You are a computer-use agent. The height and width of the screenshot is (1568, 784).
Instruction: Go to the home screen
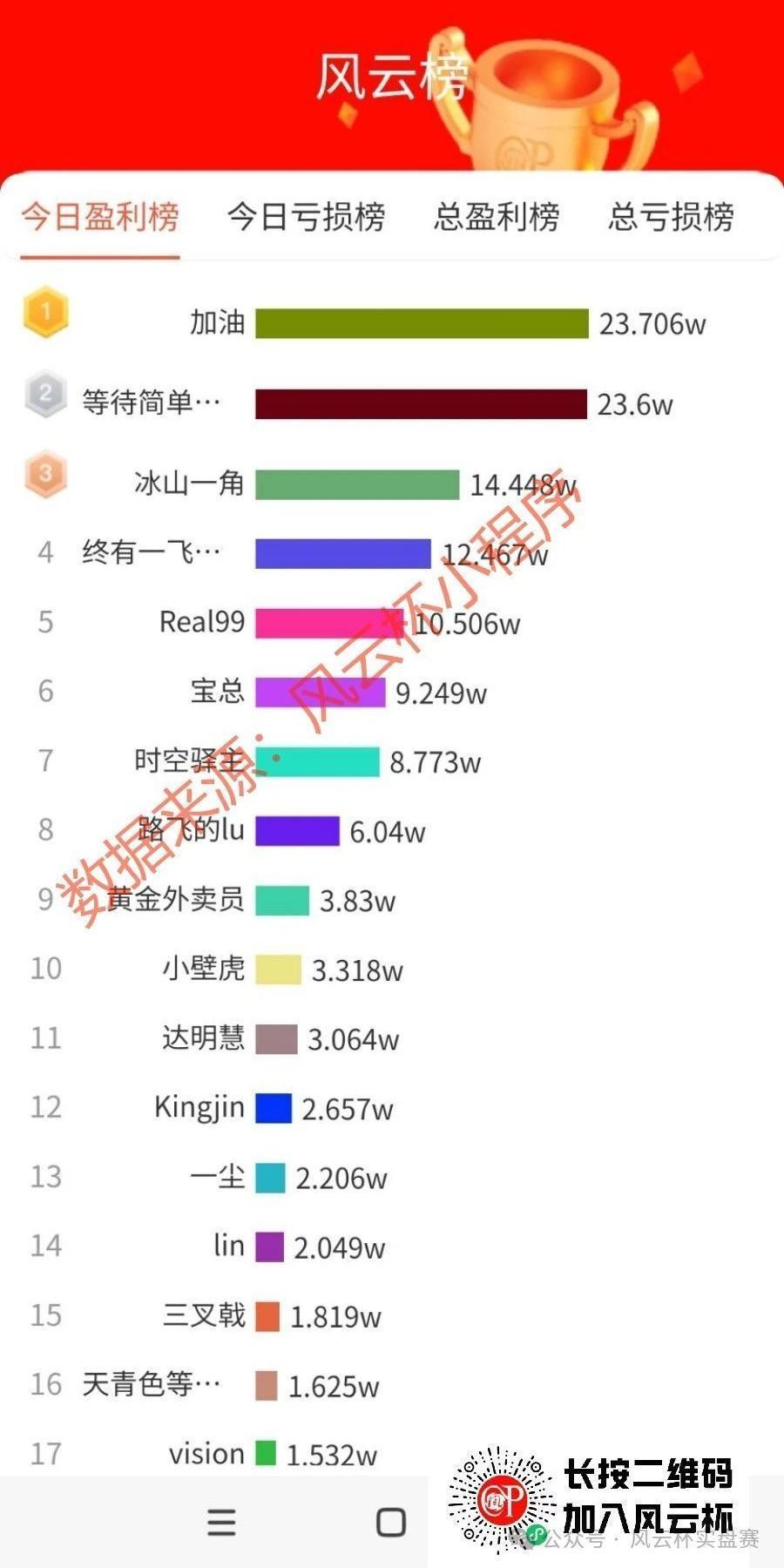pyautogui.click(x=390, y=1522)
